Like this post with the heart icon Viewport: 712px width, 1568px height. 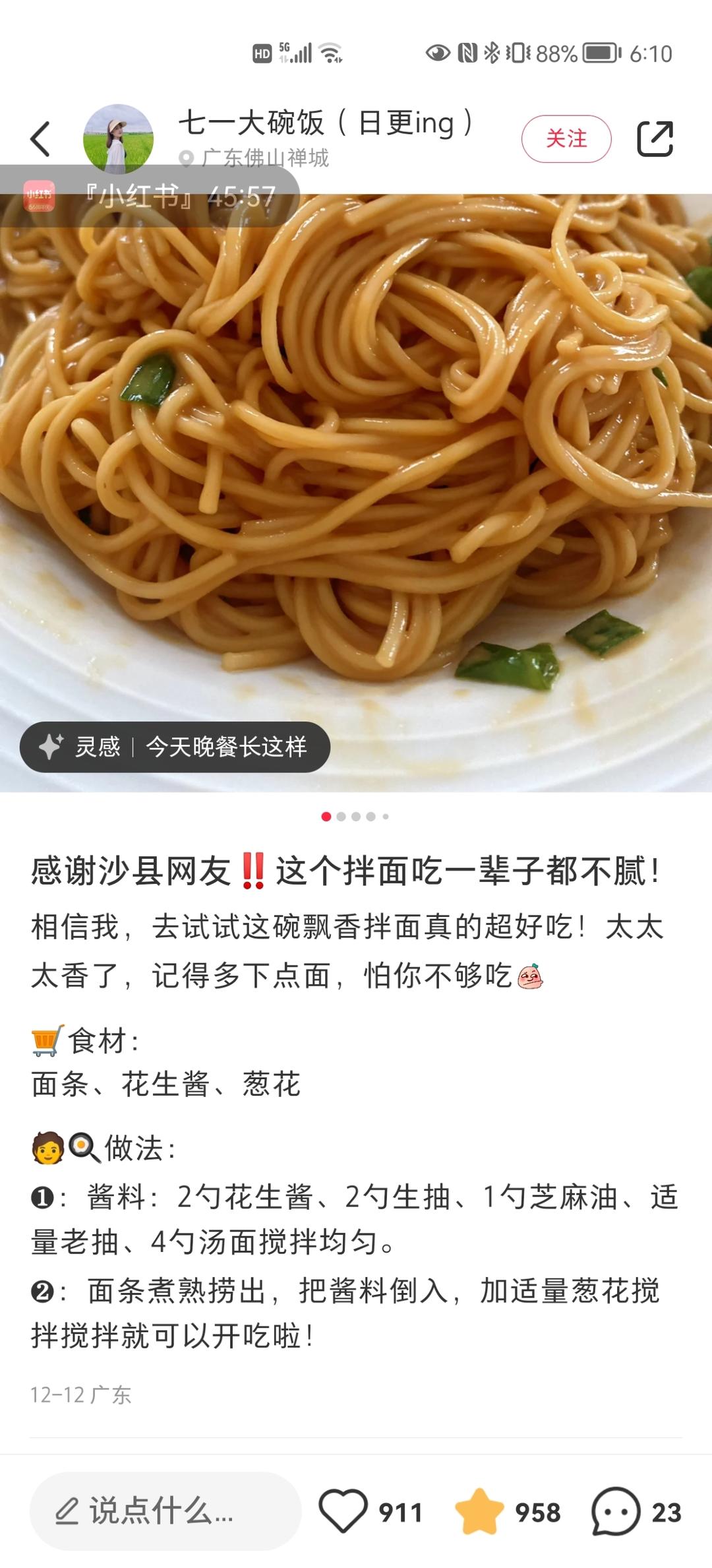(x=343, y=1511)
